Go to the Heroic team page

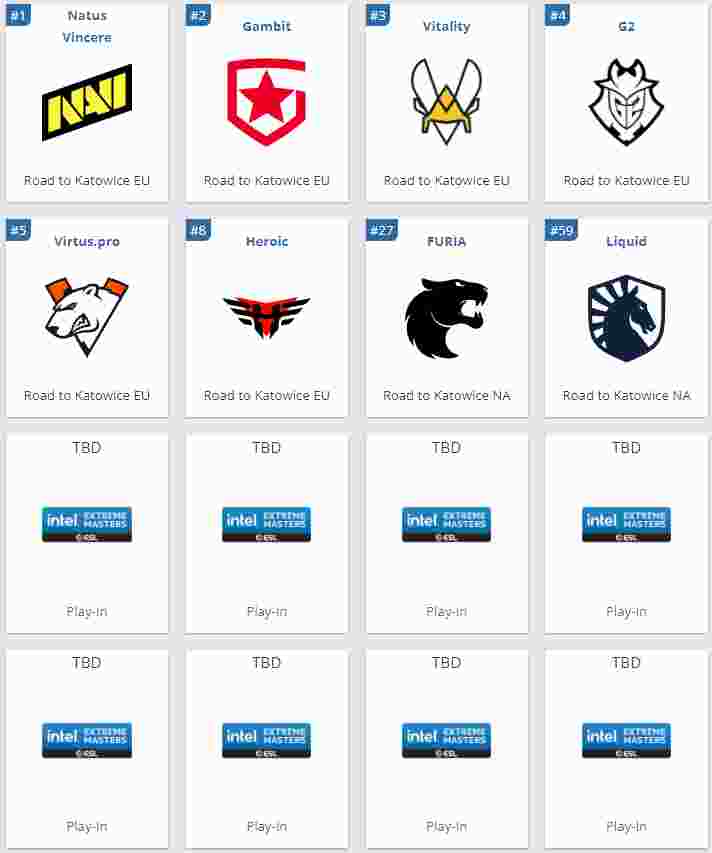(x=266, y=318)
